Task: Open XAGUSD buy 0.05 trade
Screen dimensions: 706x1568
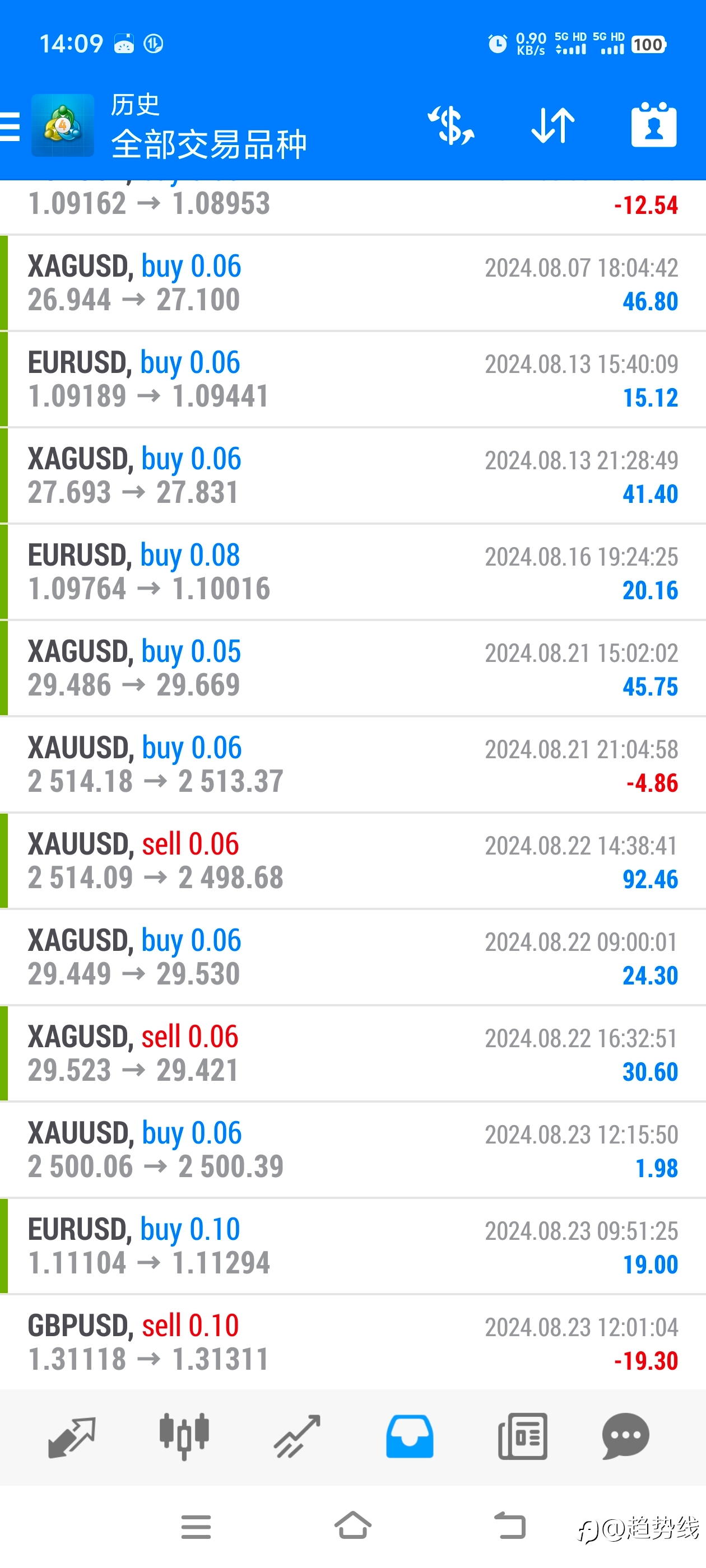Action: tap(352, 668)
